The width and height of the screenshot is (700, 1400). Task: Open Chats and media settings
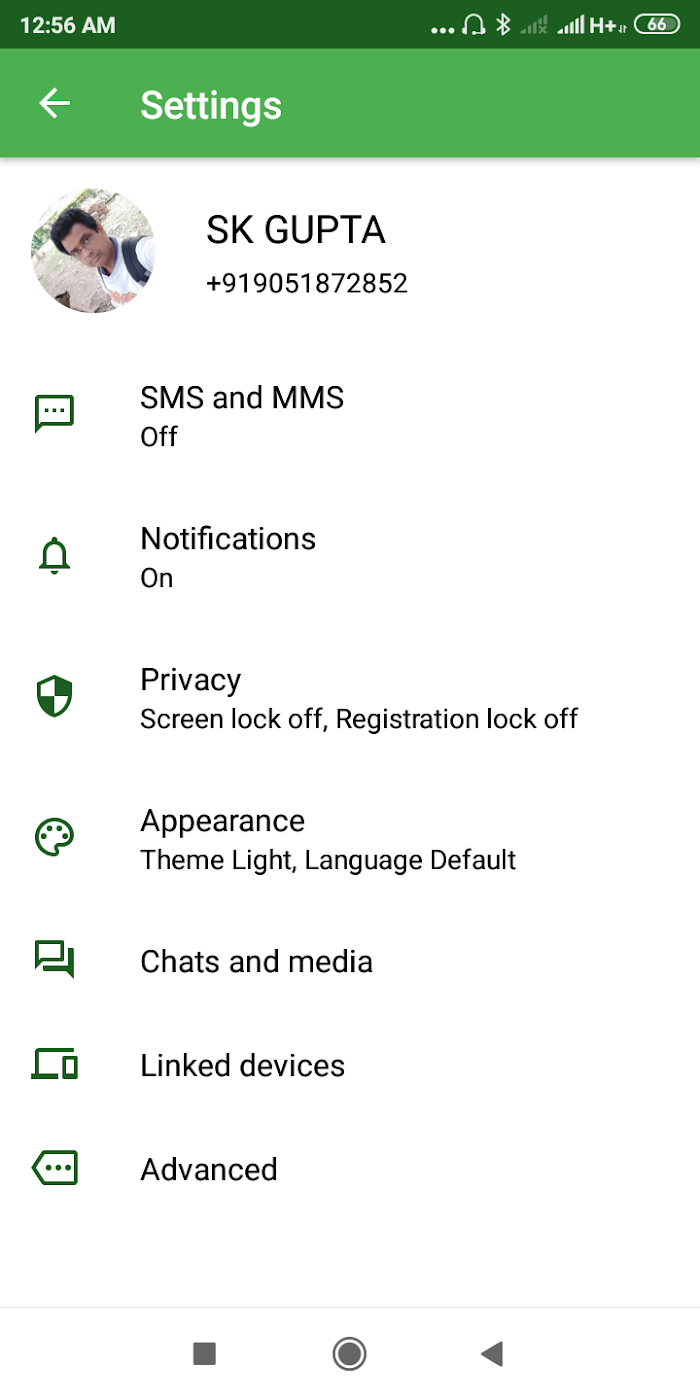(350, 961)
